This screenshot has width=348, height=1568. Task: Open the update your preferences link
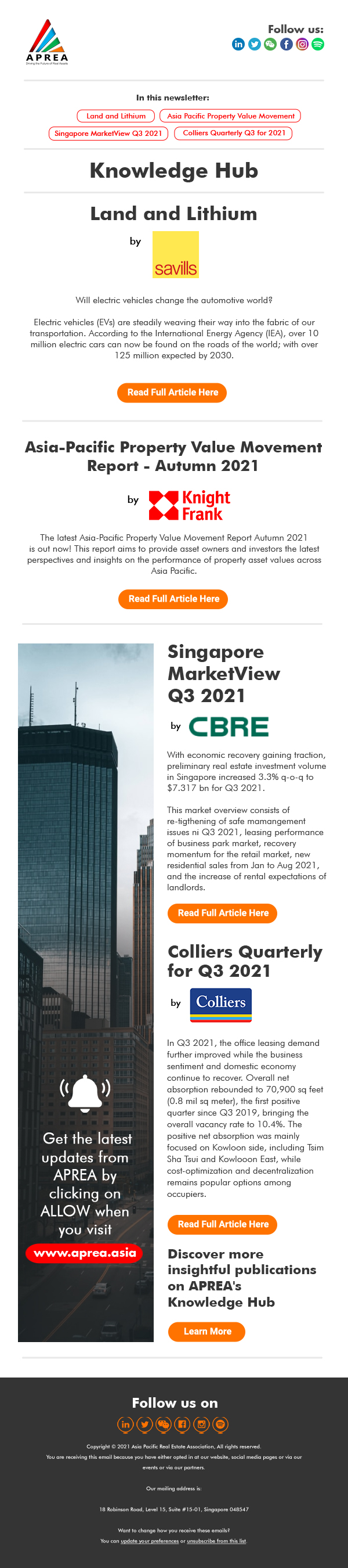[150, 1541]
